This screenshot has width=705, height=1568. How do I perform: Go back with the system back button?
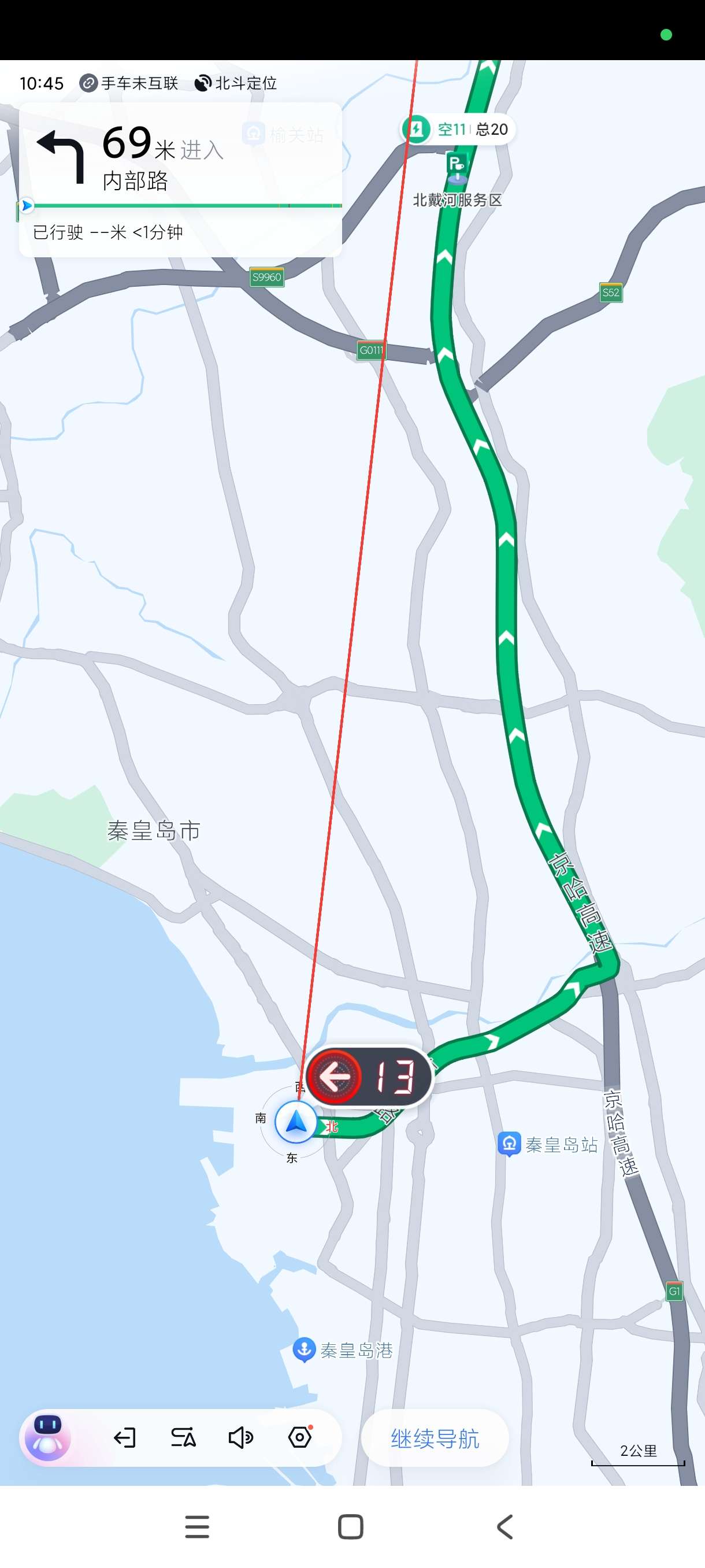click(504, 1527)
